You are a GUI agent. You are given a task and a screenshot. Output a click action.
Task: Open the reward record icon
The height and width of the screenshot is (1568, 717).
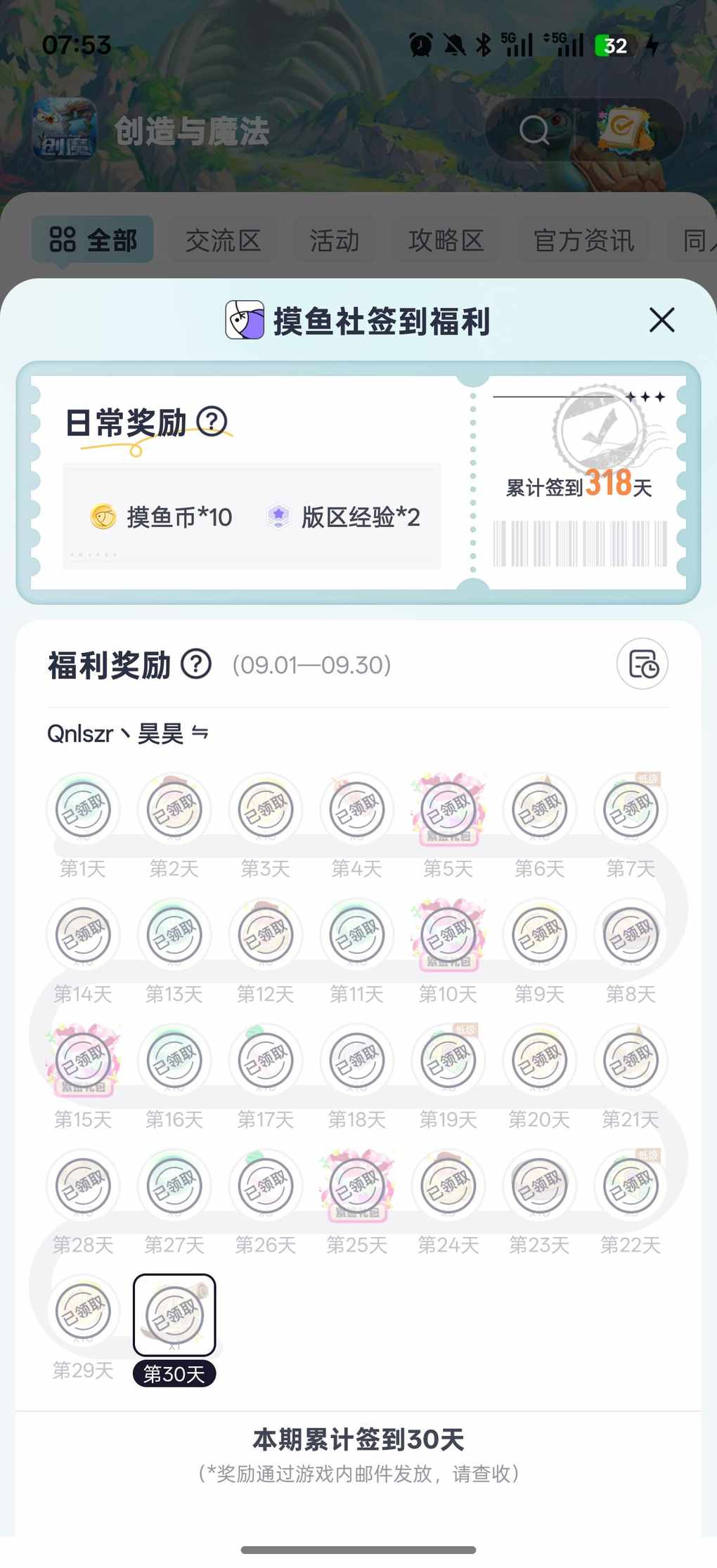point(642,664)
